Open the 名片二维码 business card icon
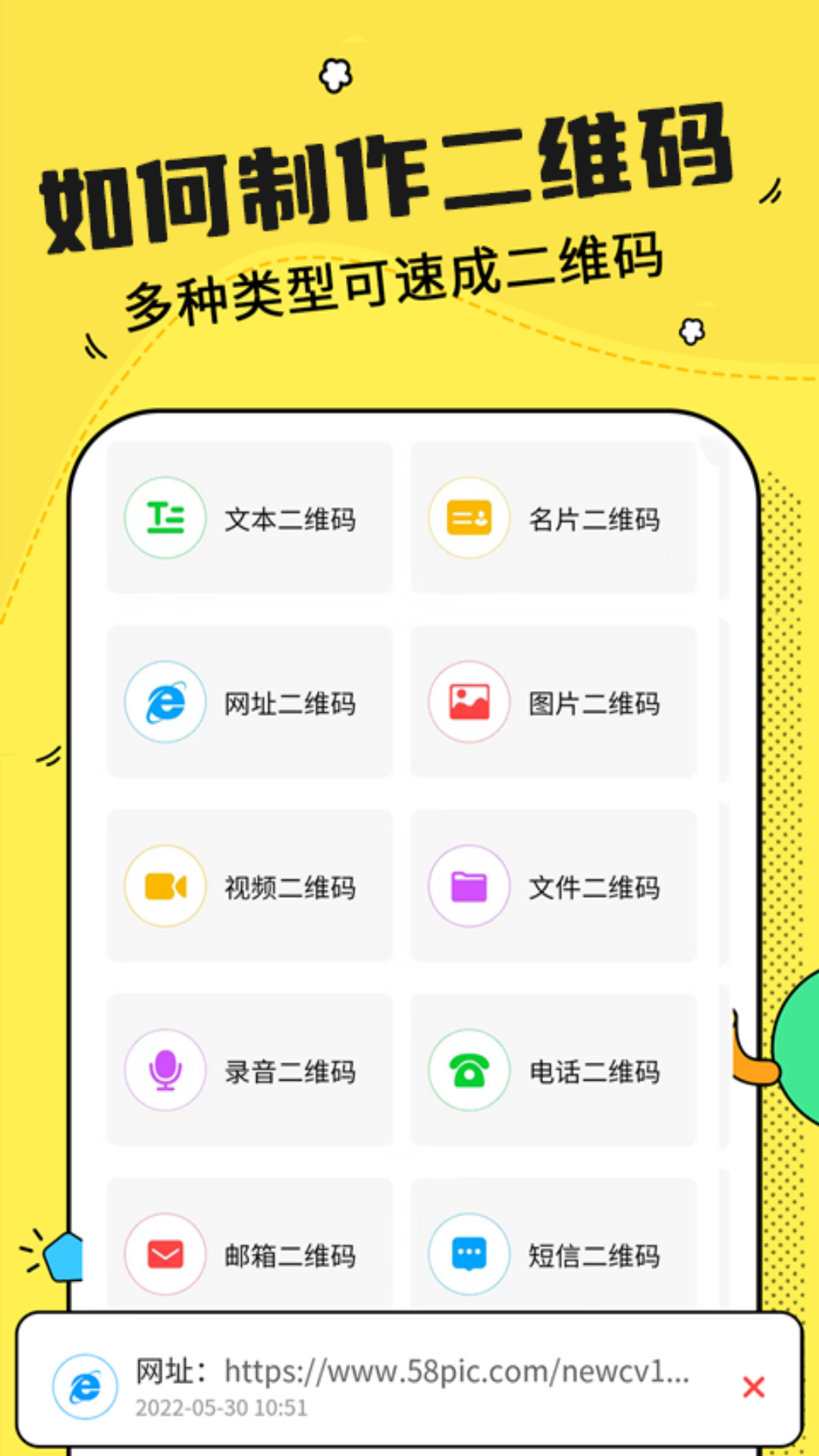 click(x=469, y=518)
